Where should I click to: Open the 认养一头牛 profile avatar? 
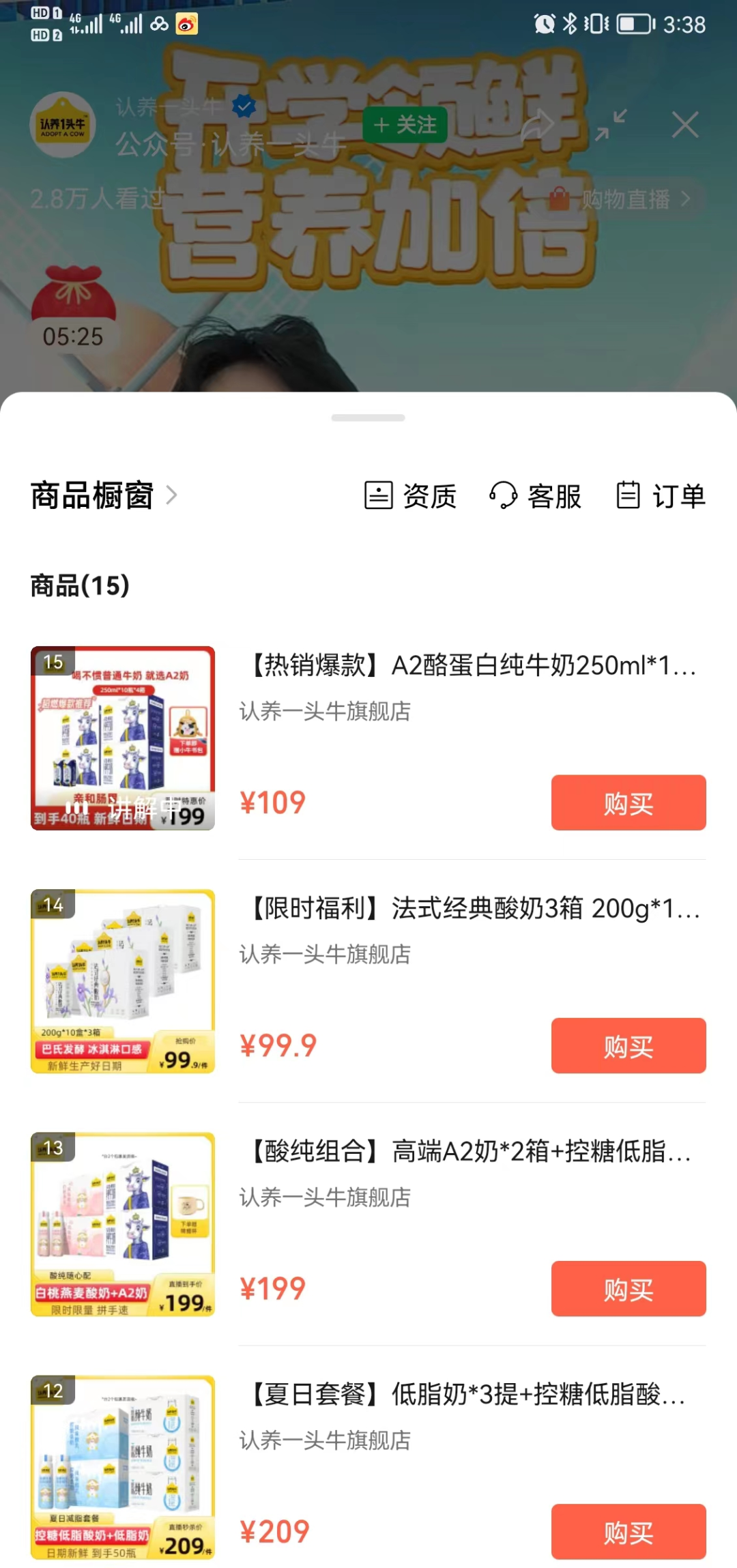pyautogui.click(x=63, y=125)
